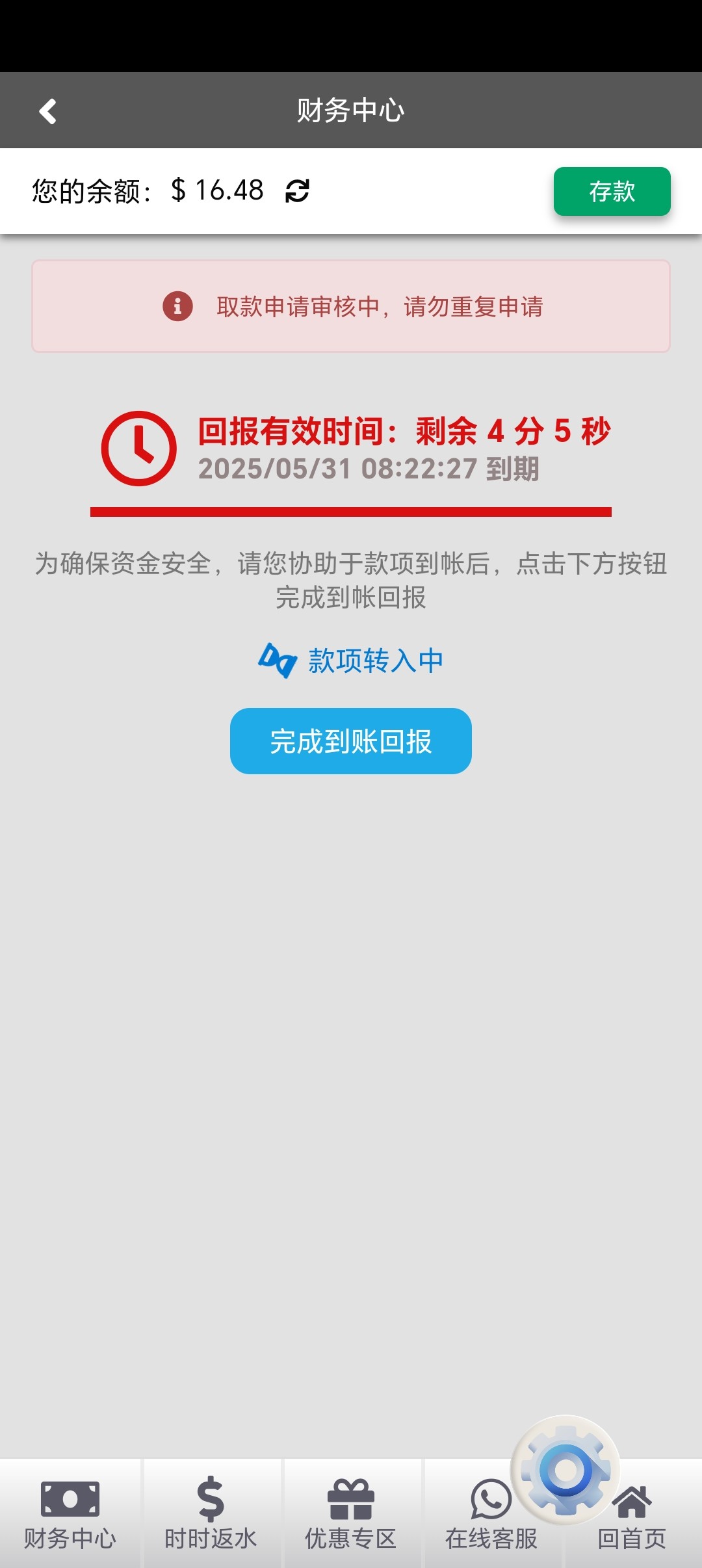The height and width of the screenshot is (1568, 702).
Task: Switch to 时时返水 tab
Action: click(211, 1513)
